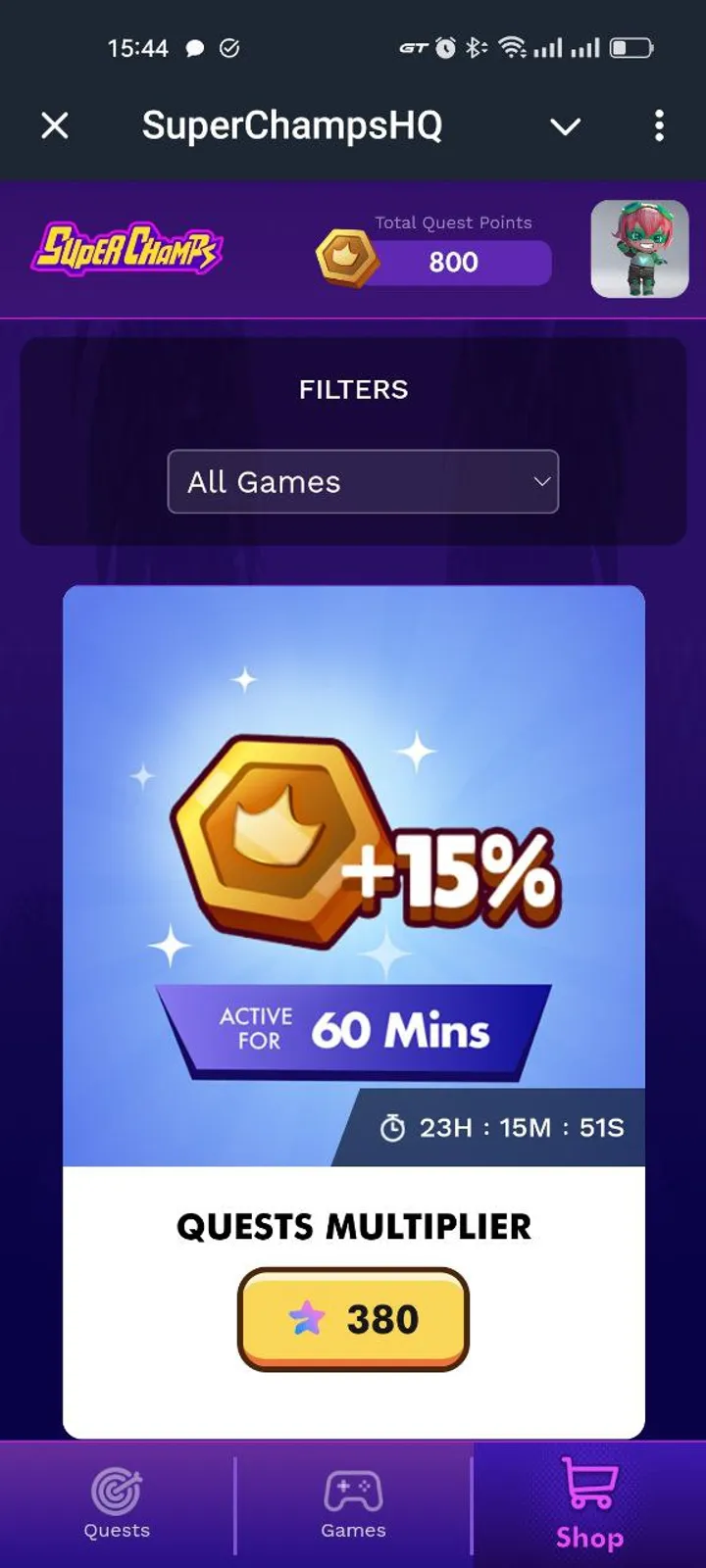Open the profile avatar

click(x=639, y=249)
